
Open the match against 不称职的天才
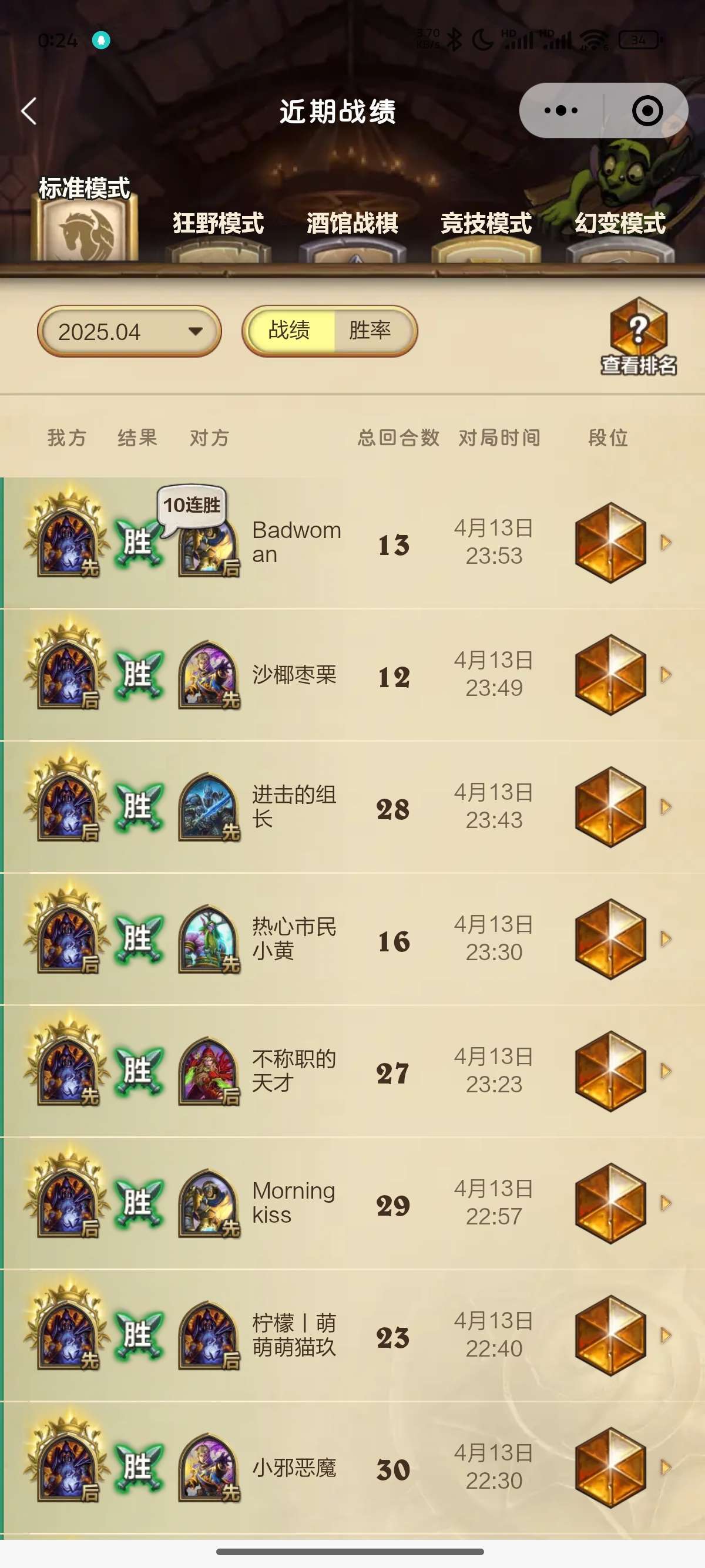352,1071
